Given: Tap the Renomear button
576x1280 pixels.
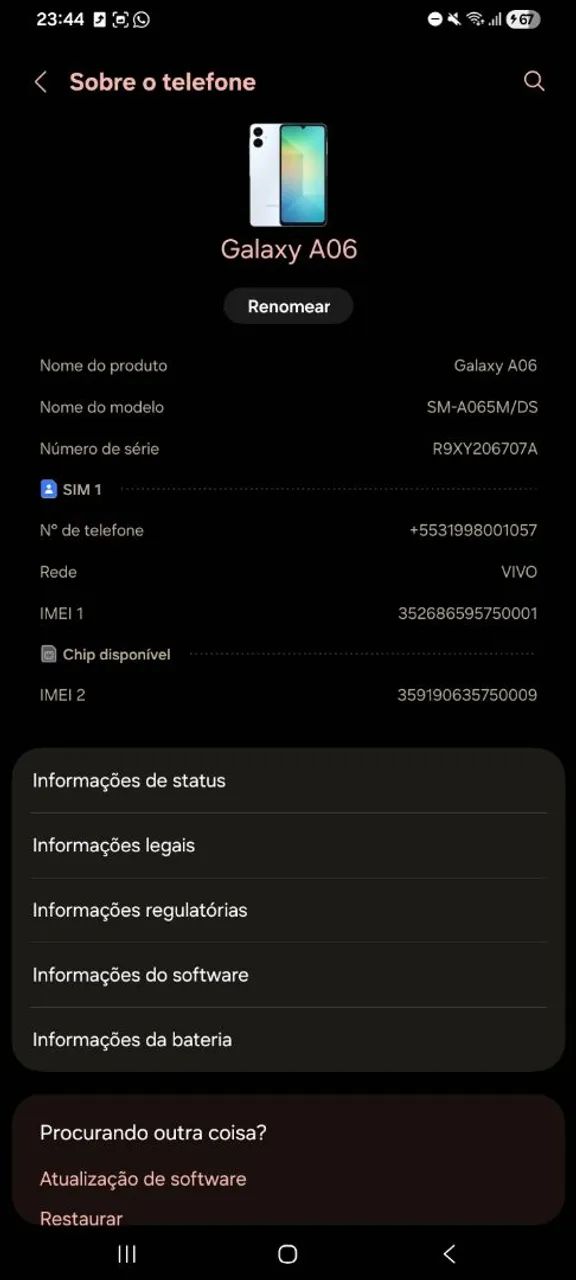Looking at the screenshot, I should click(x=288, y=306).
